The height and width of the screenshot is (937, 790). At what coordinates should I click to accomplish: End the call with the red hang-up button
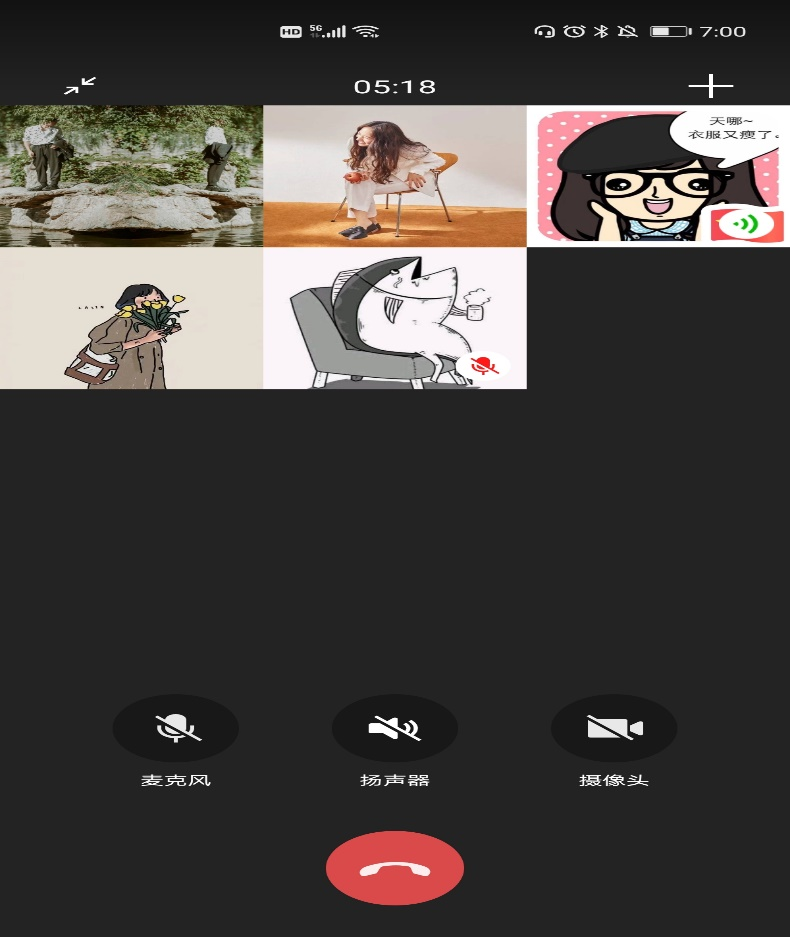pyautogui.click(x=394, y=867)
